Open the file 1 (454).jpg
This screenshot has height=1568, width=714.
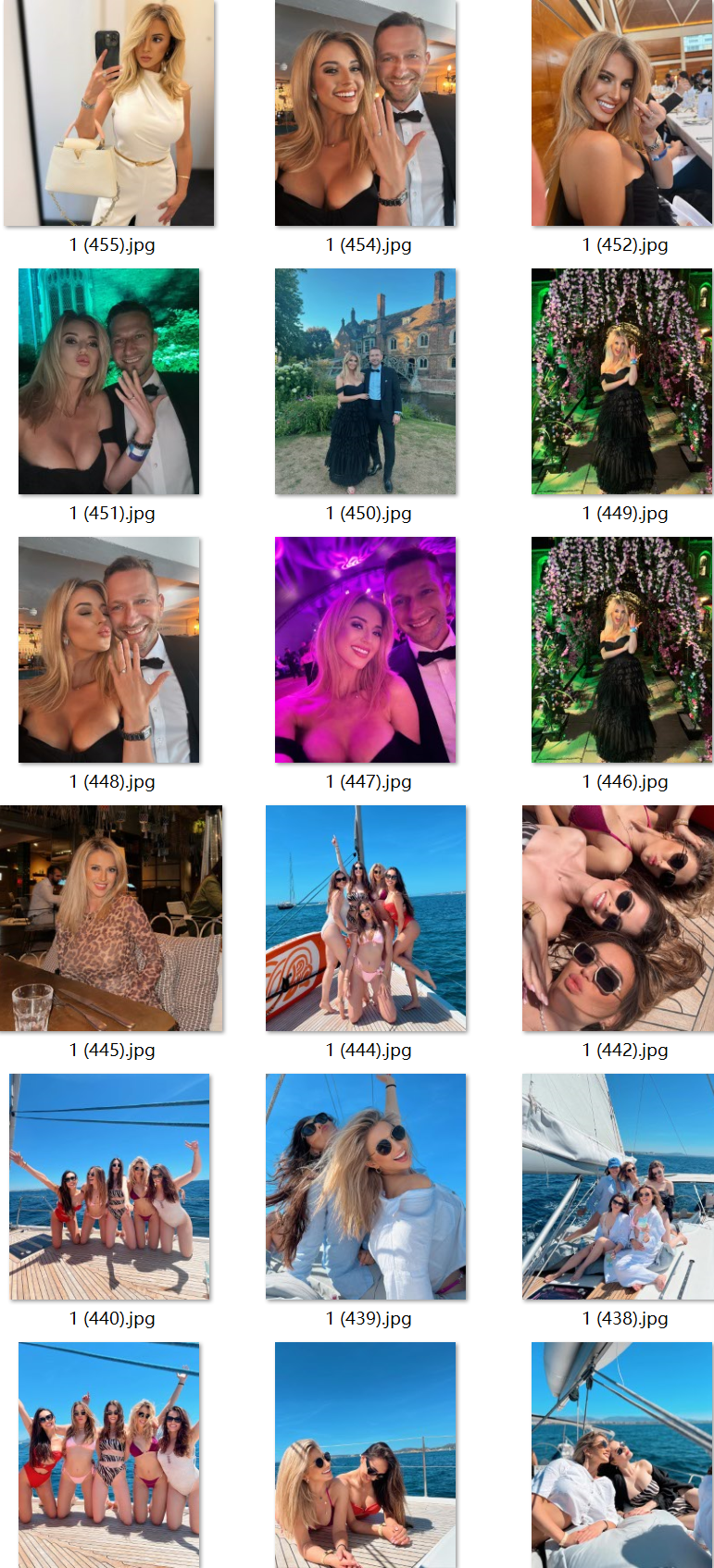click(x=365, y=113)
